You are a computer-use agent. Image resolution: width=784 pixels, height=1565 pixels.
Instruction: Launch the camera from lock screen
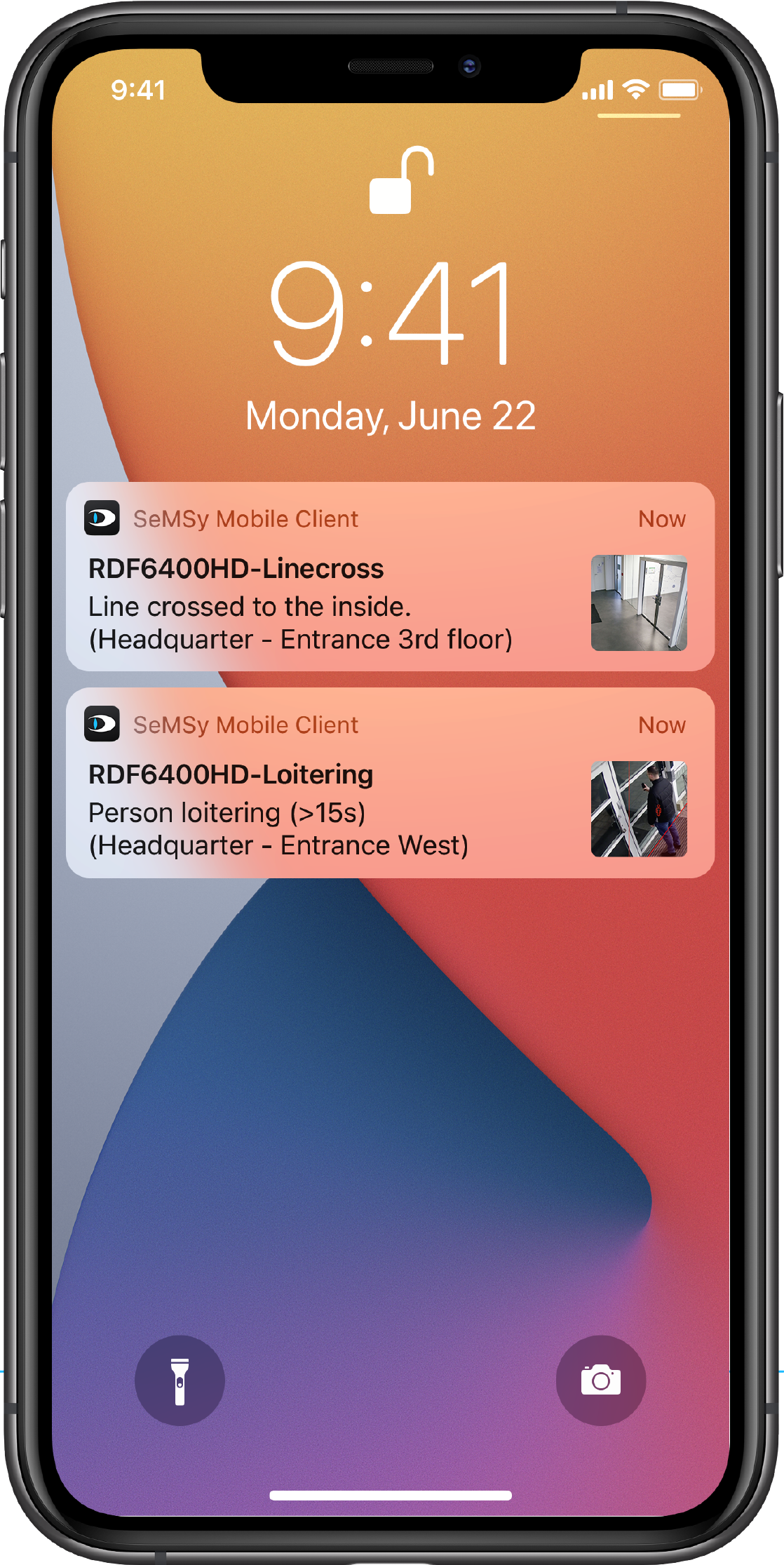[x=600, y=1380]
